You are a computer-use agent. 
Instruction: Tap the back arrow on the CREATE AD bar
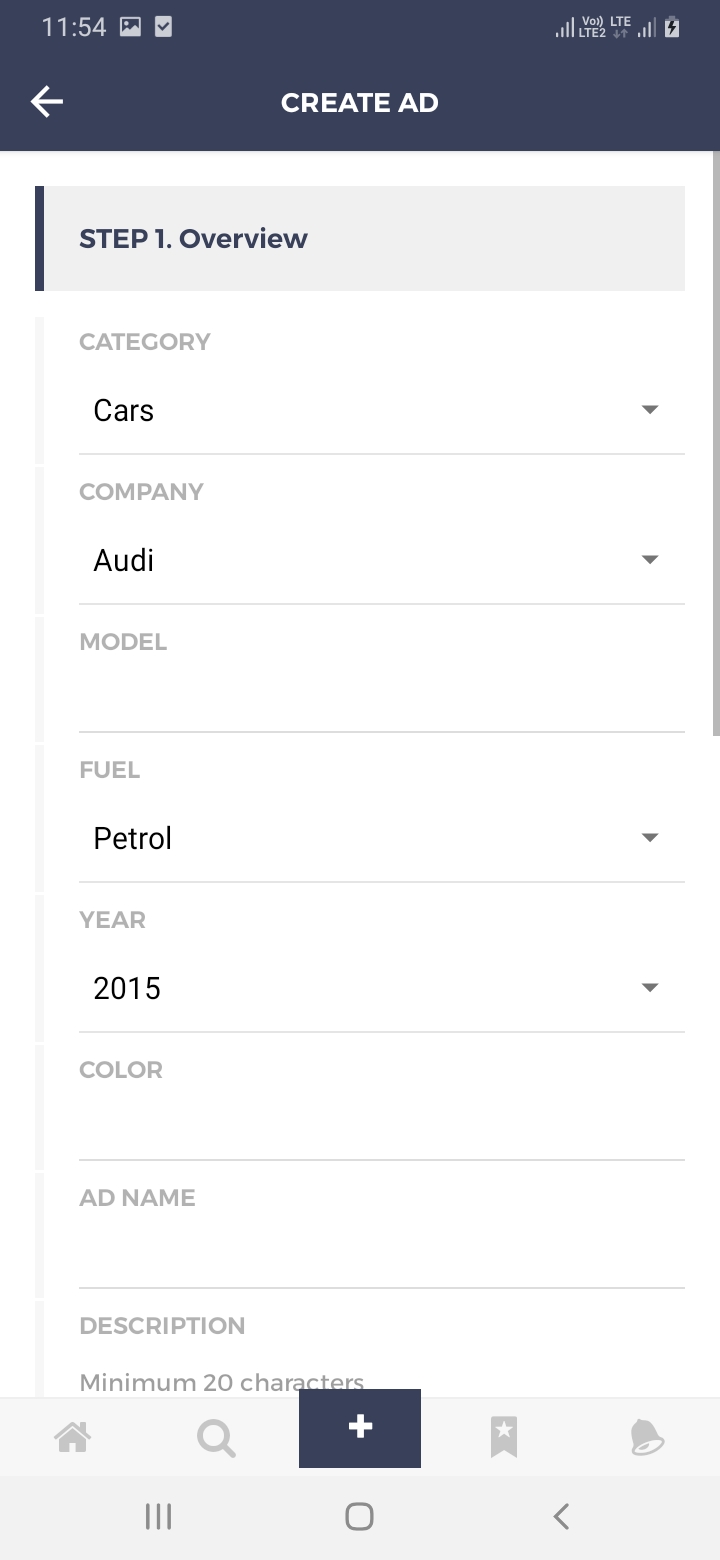tap(46, 101)
